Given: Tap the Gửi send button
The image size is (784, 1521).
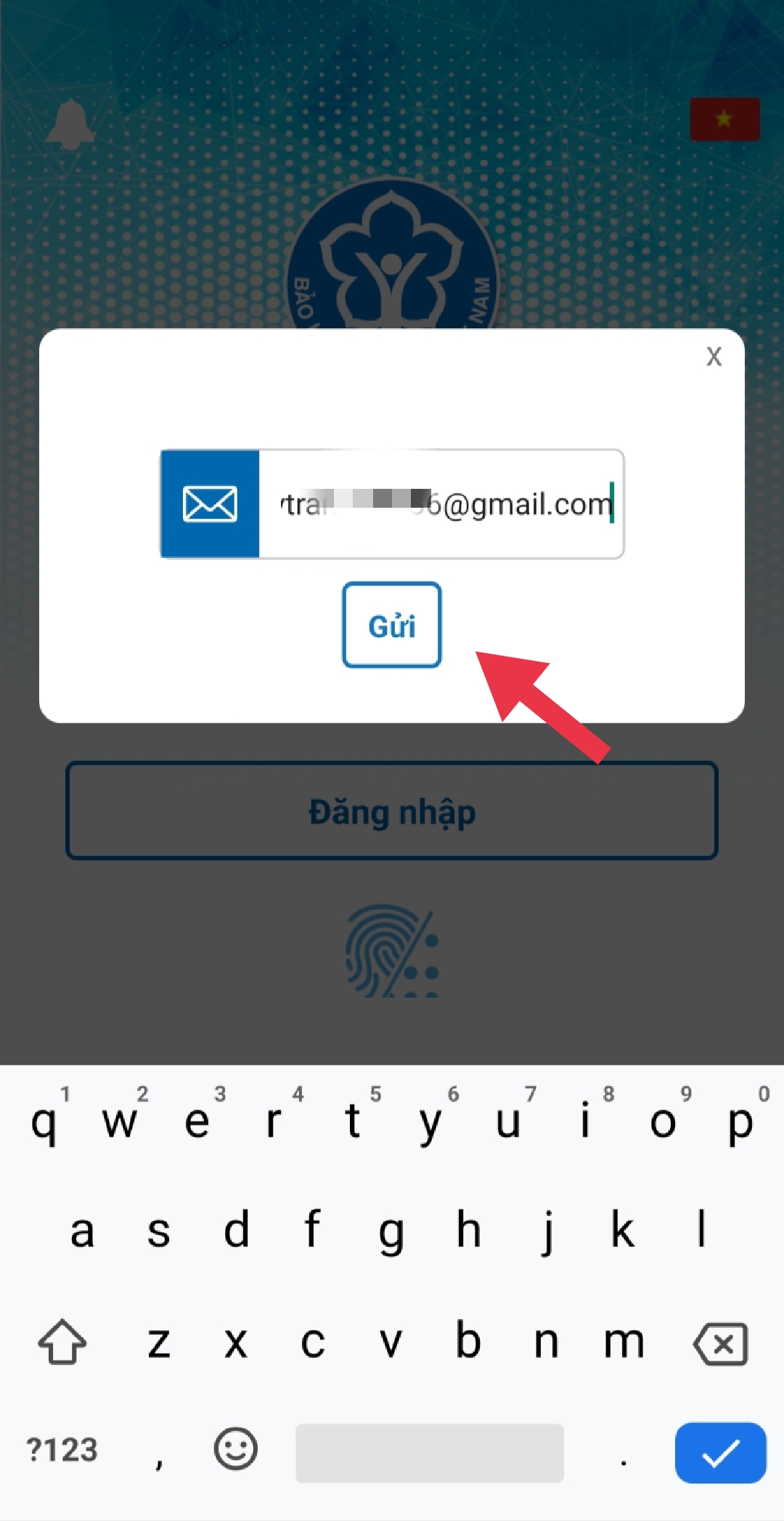Looking at the screenshot, I should tap(391, 625).
